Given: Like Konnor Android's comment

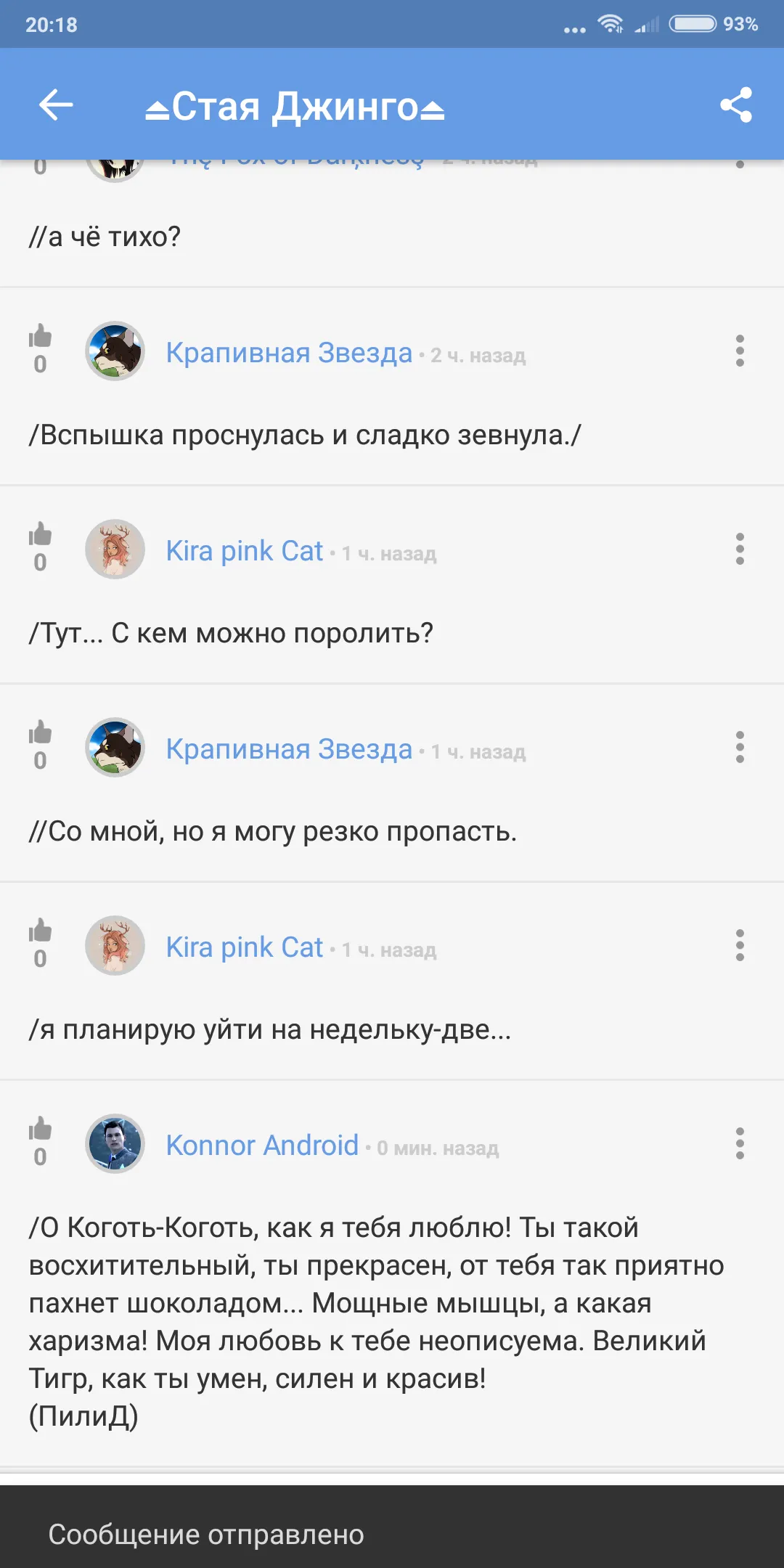Looking at the screenshot, I should point(40,1129).
